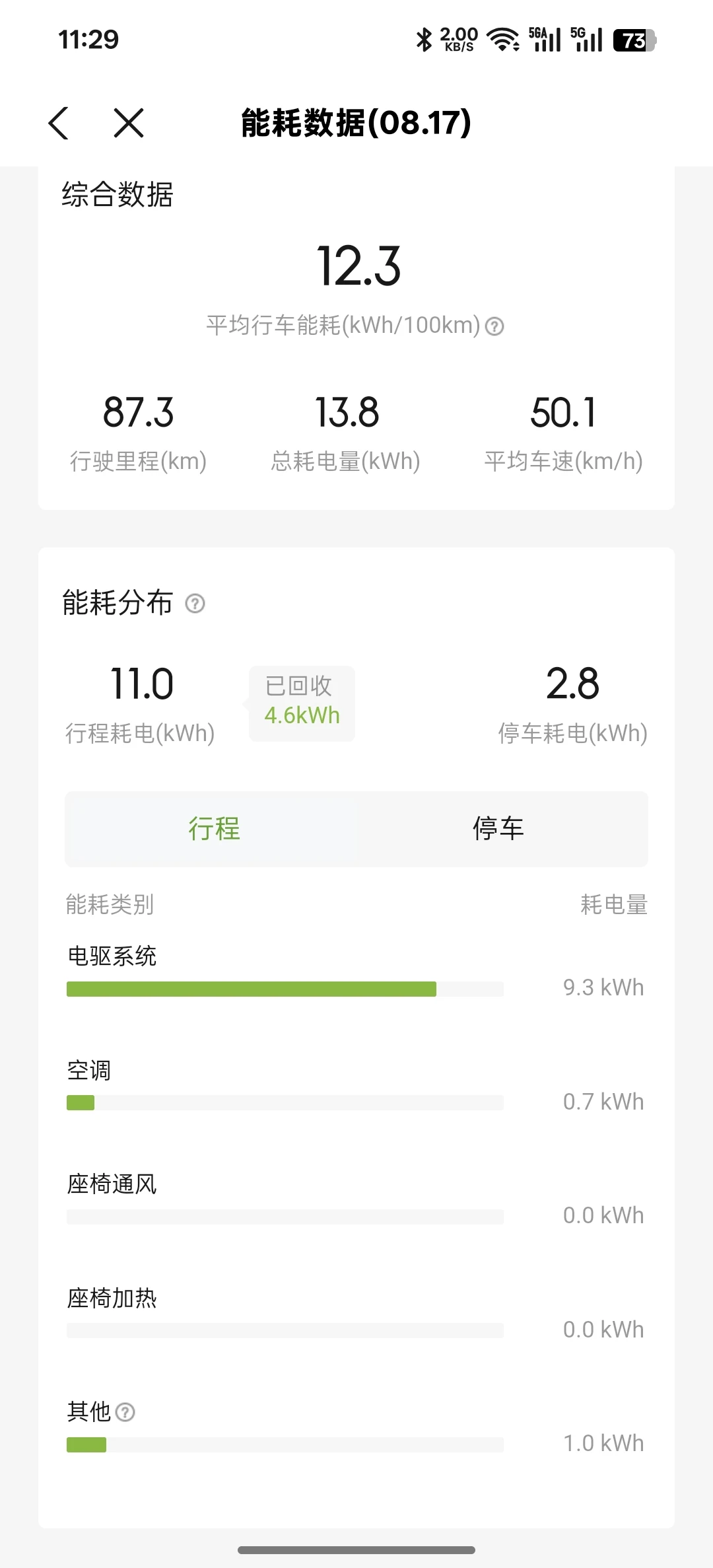
Task: Switch to the 停车 tab
Action: pyautogui.click(x=498, y=829)
